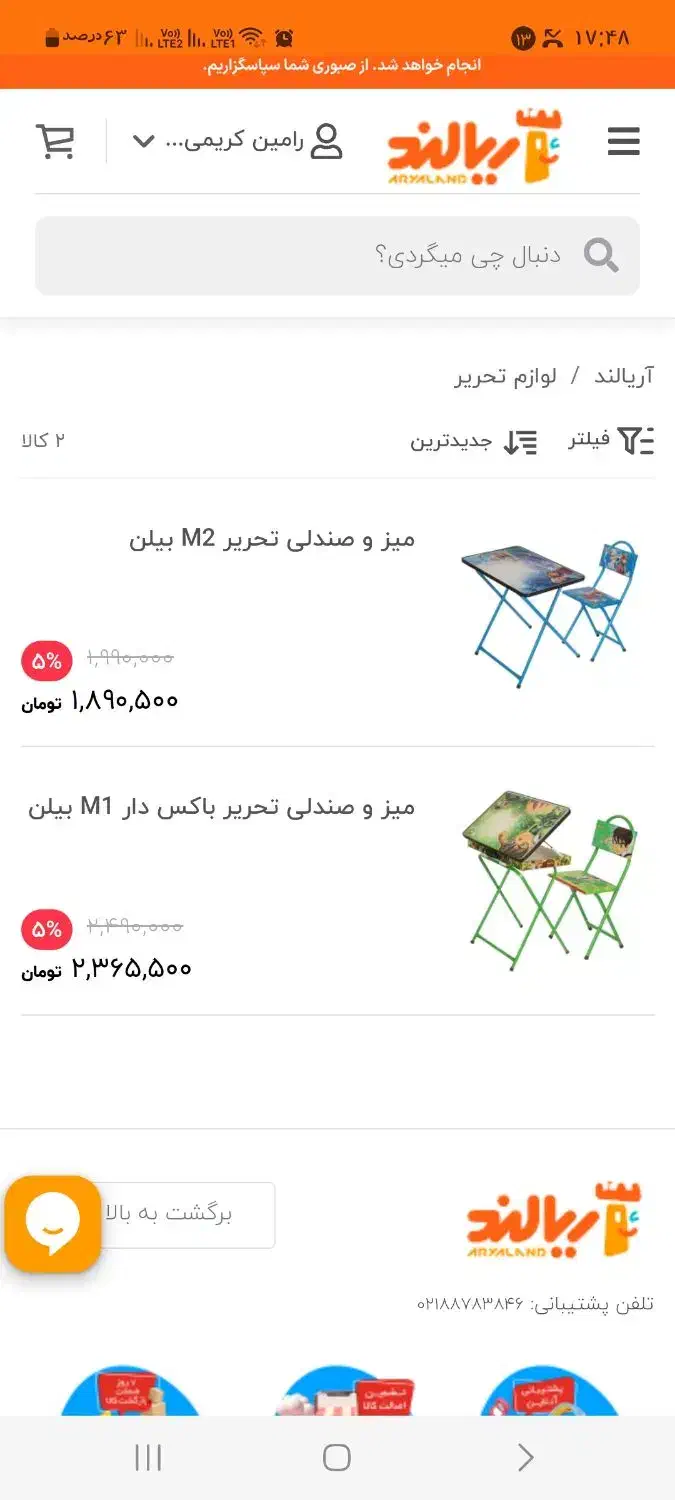Open the orange chat support bubble
The height and width of the screenshot is (1500, 675).
coord(53,1224)
